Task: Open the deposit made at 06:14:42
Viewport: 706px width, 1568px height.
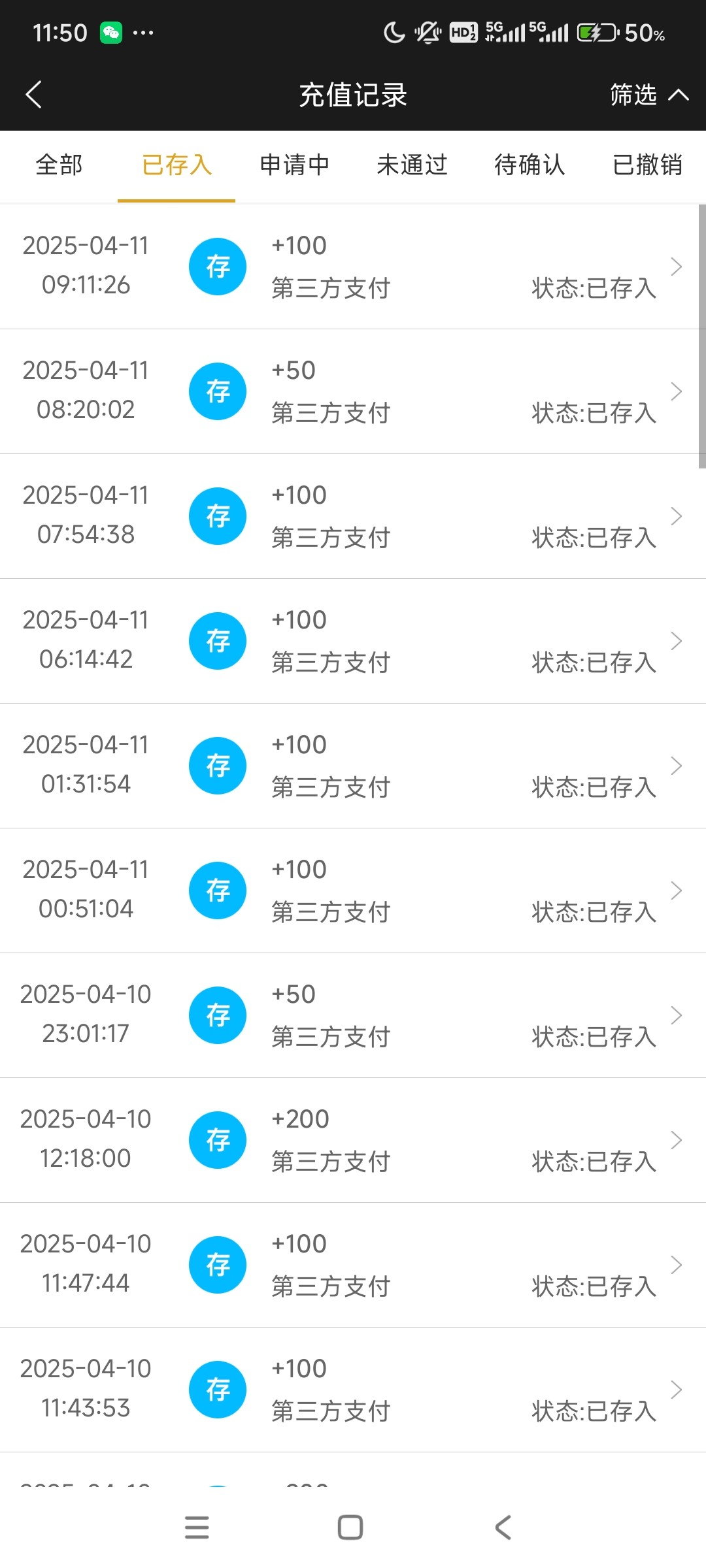Action: [353, 641]
